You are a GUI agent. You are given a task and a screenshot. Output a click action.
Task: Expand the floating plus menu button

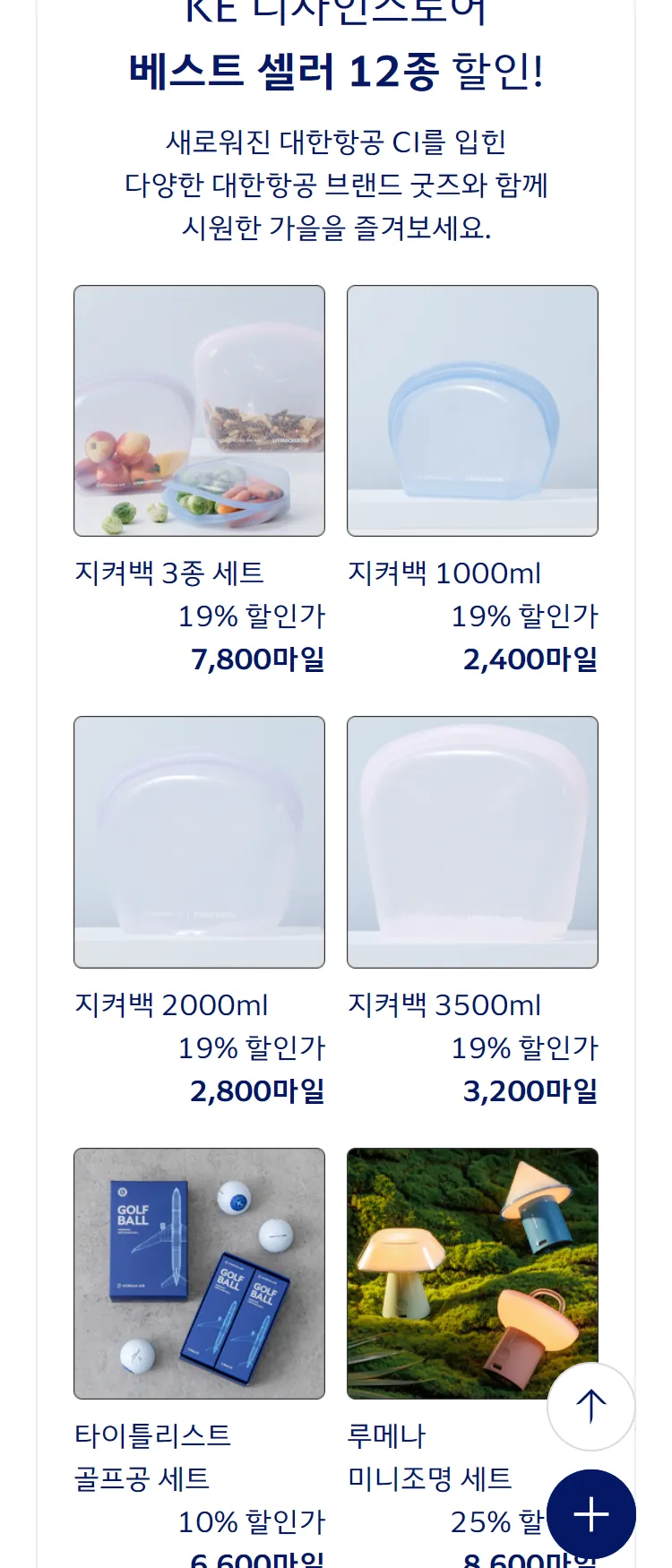point(591,1514)
